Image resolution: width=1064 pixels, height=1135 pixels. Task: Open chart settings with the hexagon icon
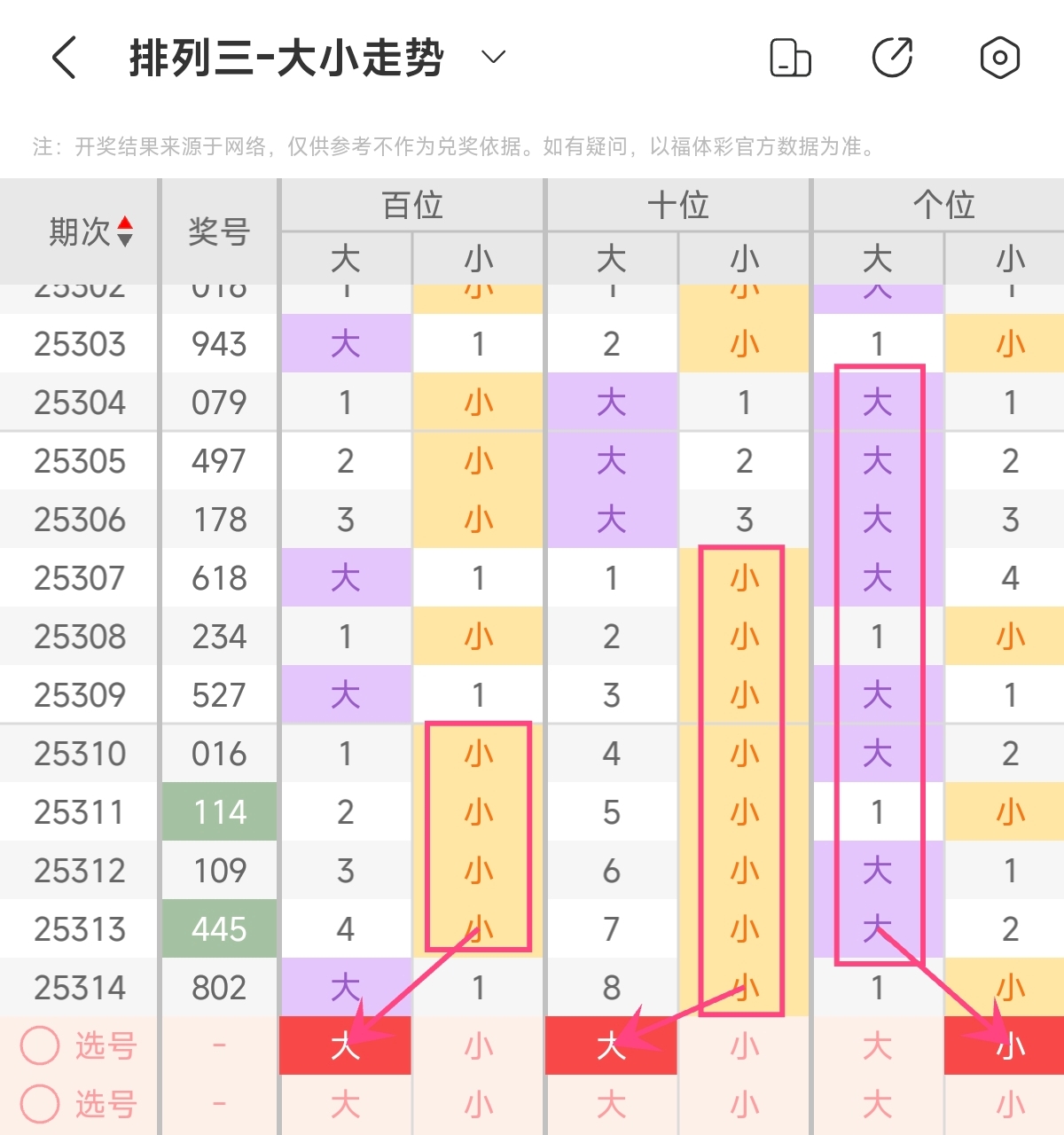tap(999, 59)
